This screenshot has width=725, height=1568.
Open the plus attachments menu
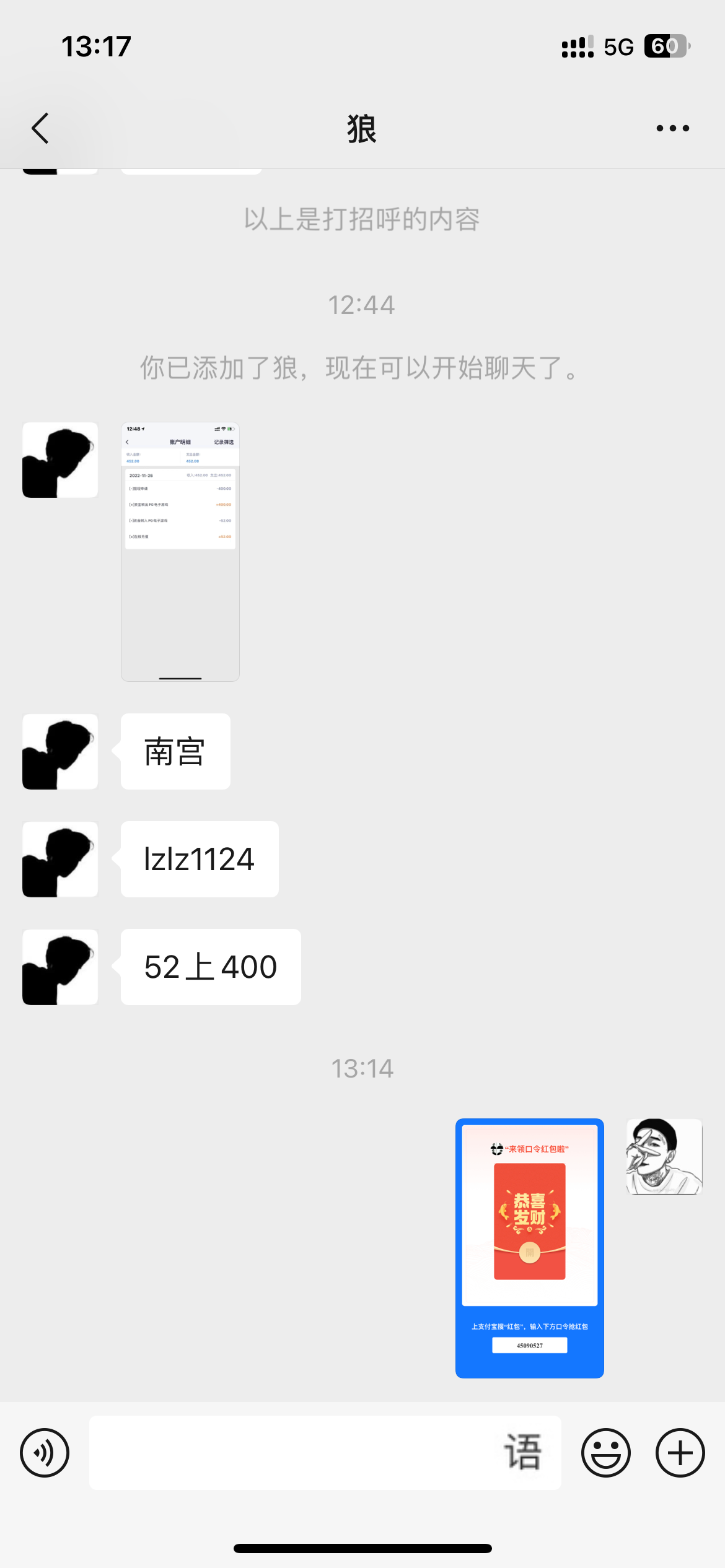click(680, 1452)
